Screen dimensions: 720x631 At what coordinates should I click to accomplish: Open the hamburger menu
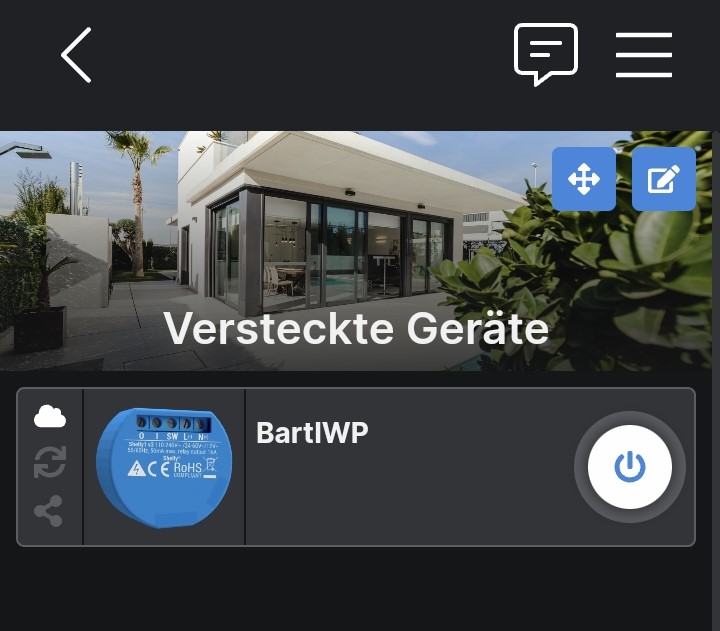643,55
